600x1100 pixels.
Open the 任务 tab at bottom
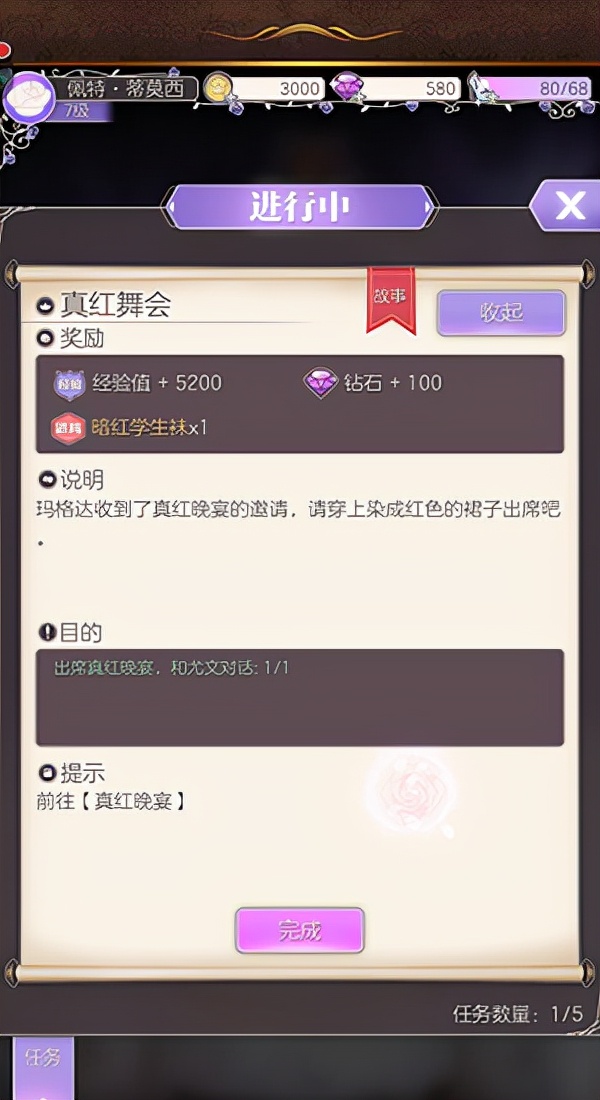(x=42, y=1060)
